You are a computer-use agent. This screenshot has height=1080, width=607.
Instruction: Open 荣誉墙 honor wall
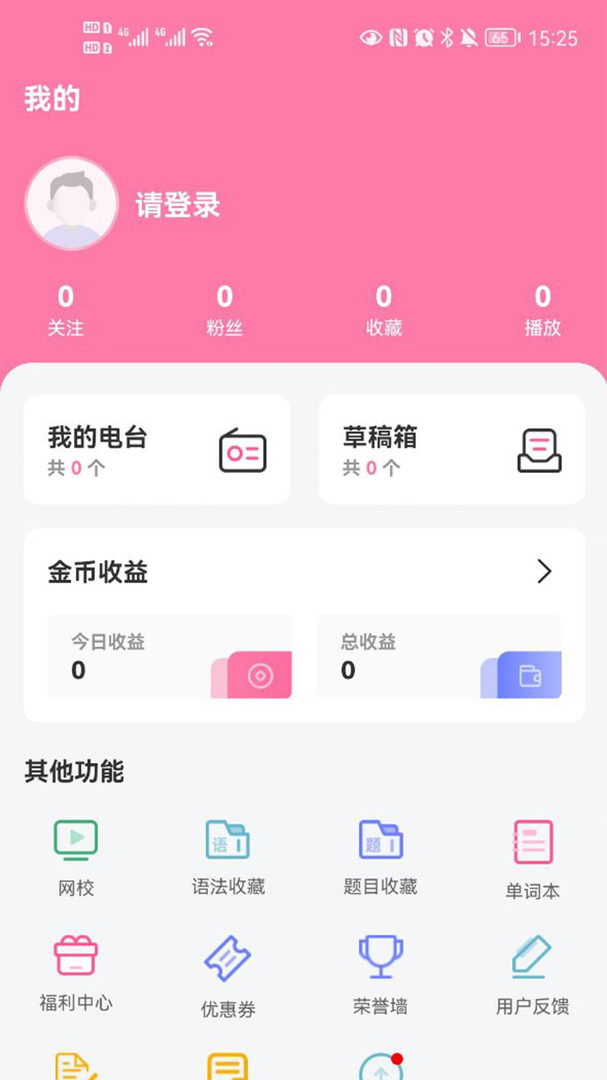tap(380, 973)
